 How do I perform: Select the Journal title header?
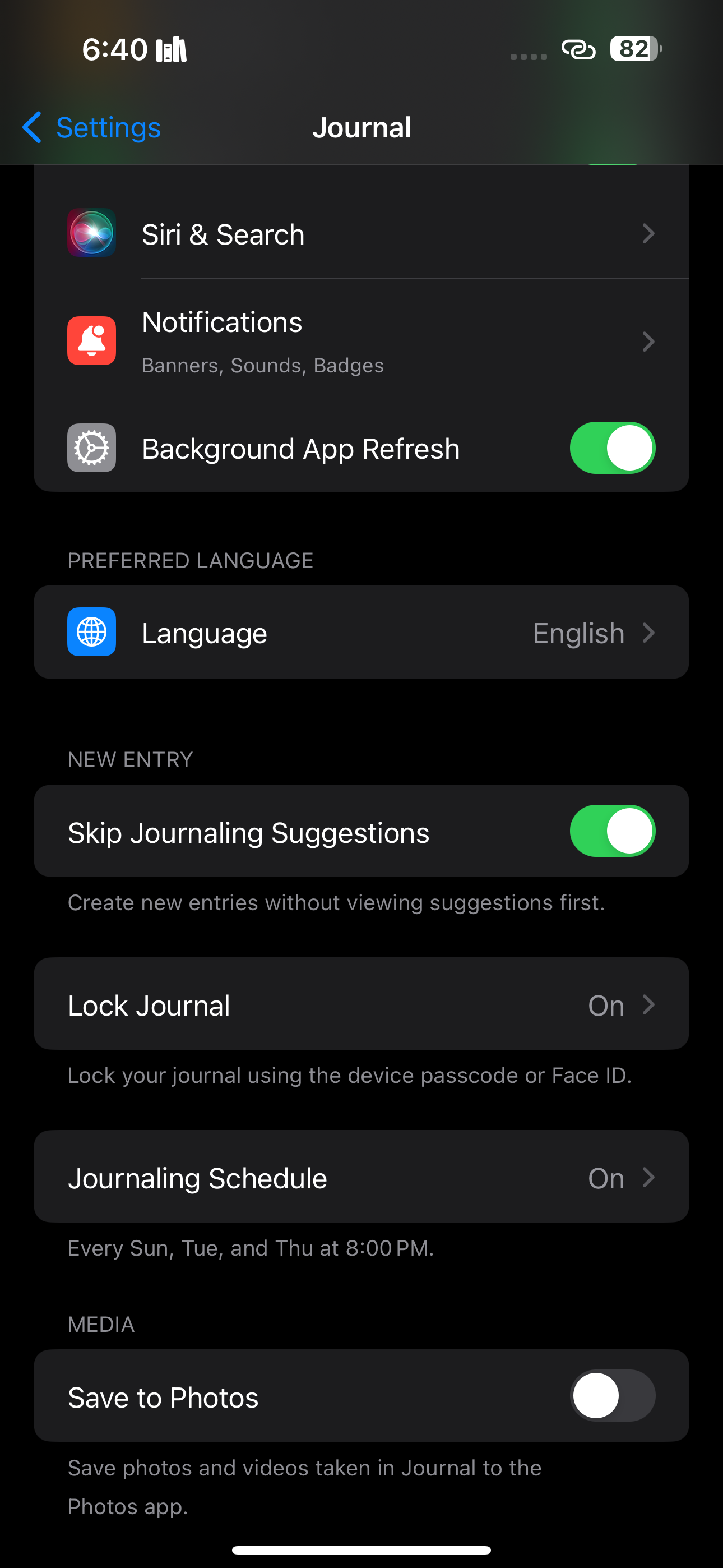361,128
